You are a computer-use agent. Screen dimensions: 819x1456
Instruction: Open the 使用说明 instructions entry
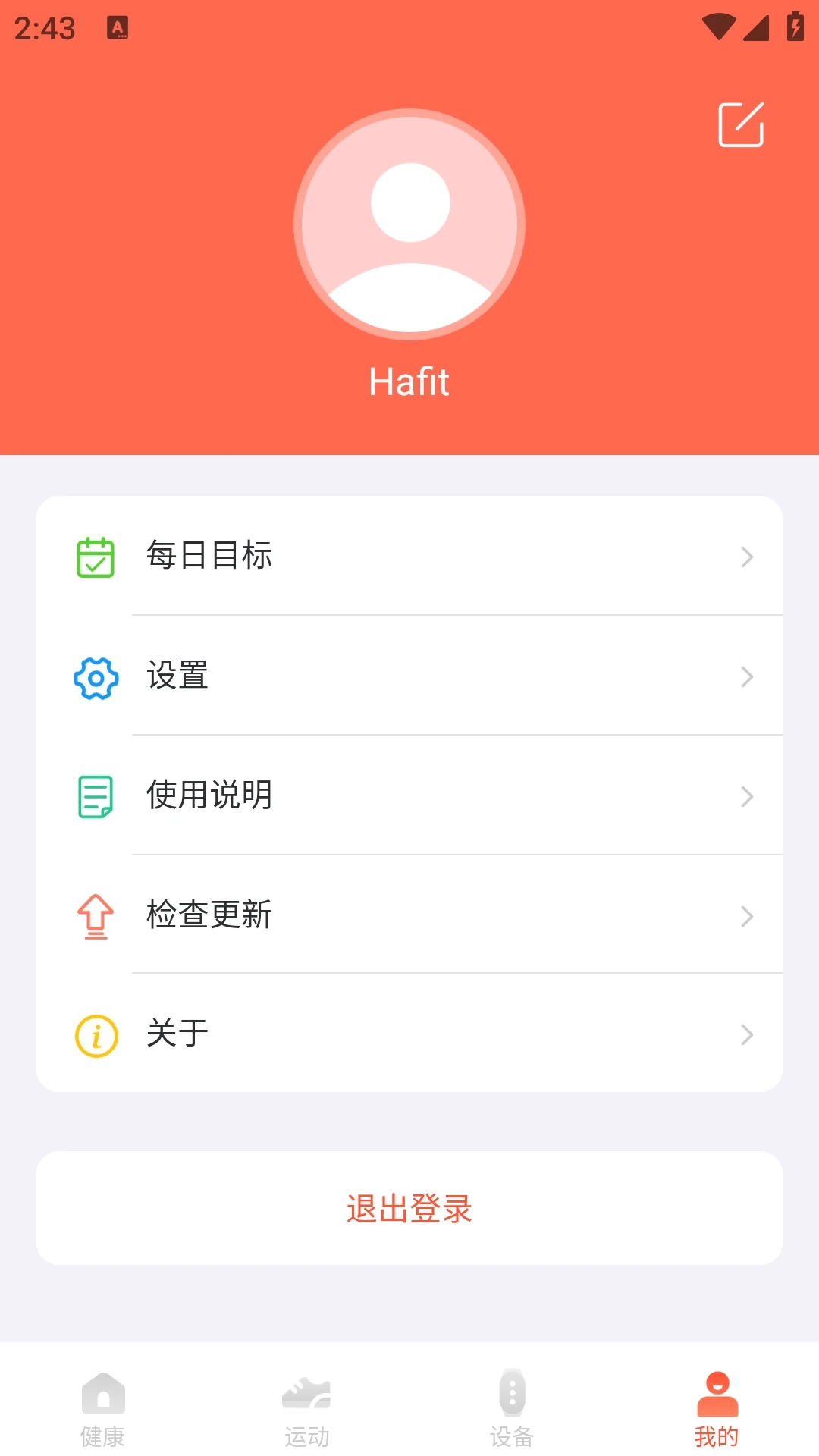coord(409,795)
